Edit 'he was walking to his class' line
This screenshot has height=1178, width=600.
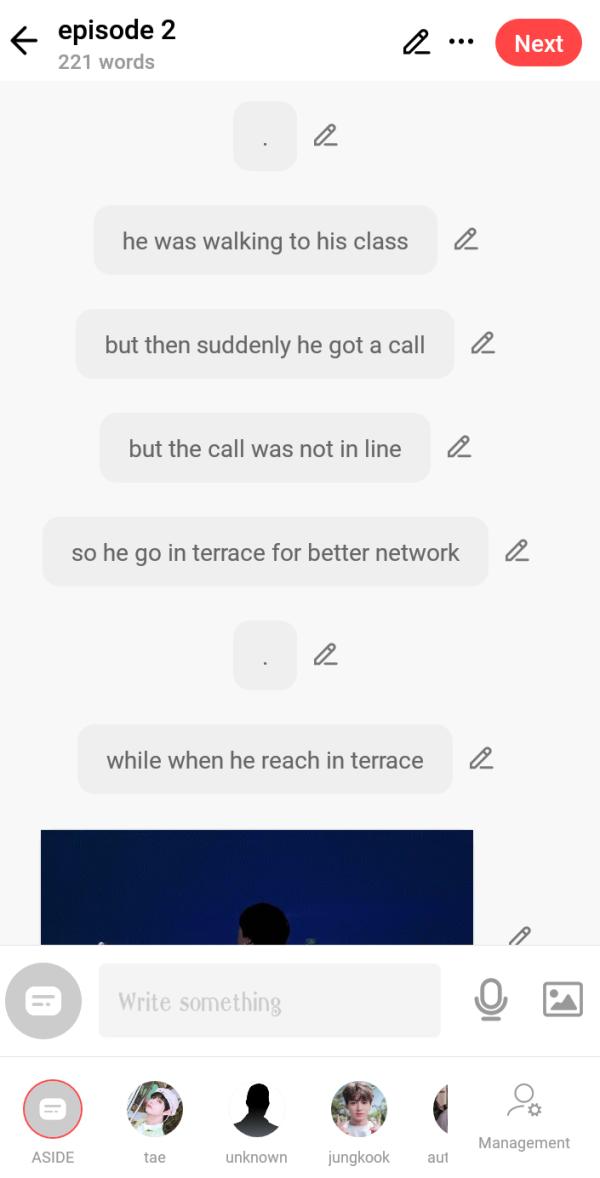coord(465,240)
